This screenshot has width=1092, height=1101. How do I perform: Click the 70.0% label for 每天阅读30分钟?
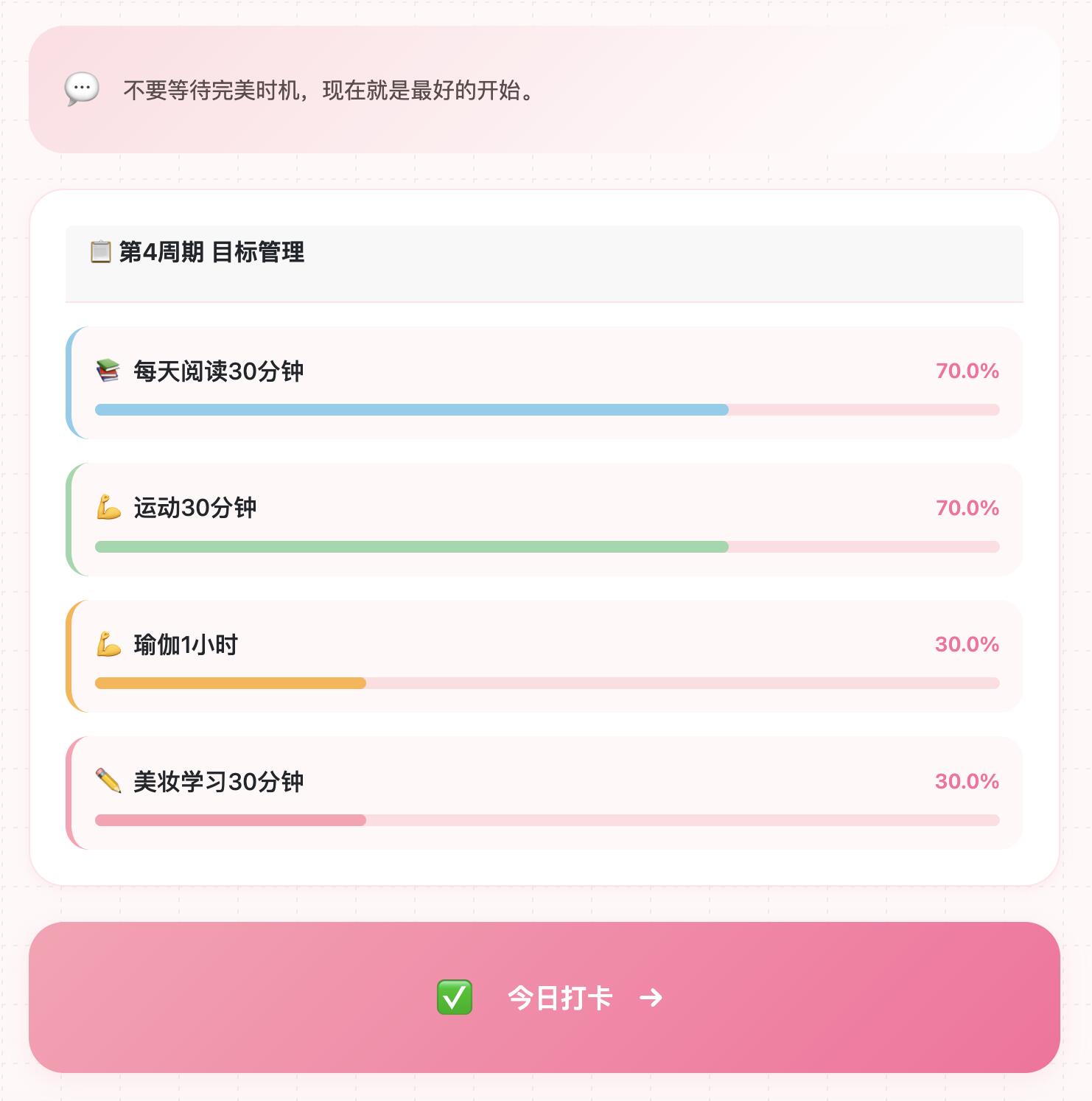pos(967,371)
